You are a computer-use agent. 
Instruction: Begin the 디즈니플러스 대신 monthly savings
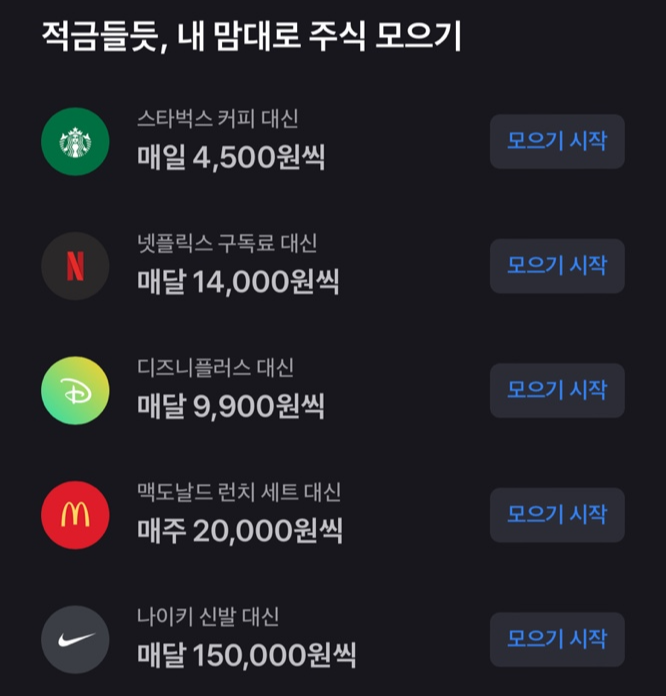click(557, 390)
